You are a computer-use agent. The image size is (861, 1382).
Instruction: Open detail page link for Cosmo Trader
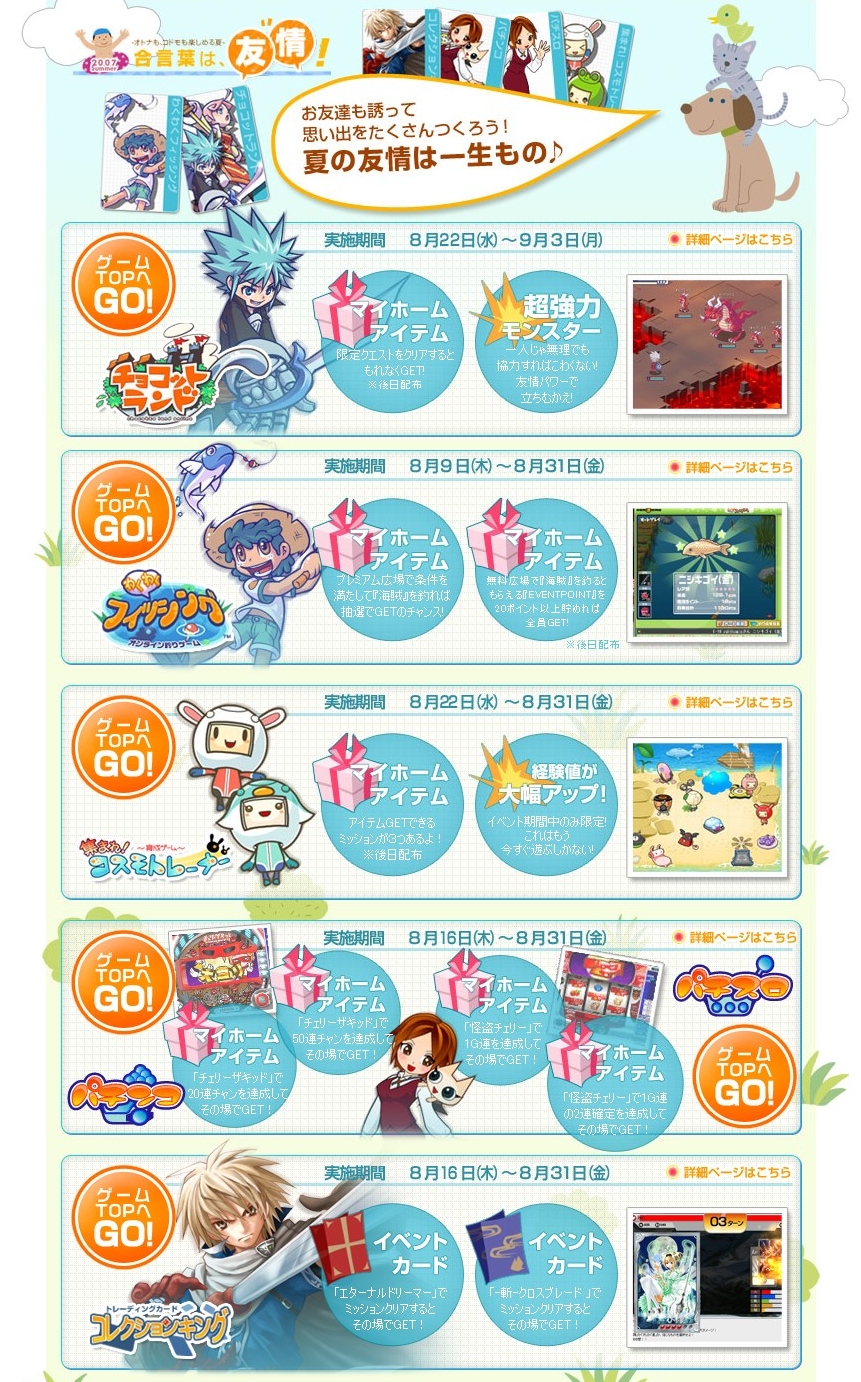pyautogui.click(x=731, y=702)
